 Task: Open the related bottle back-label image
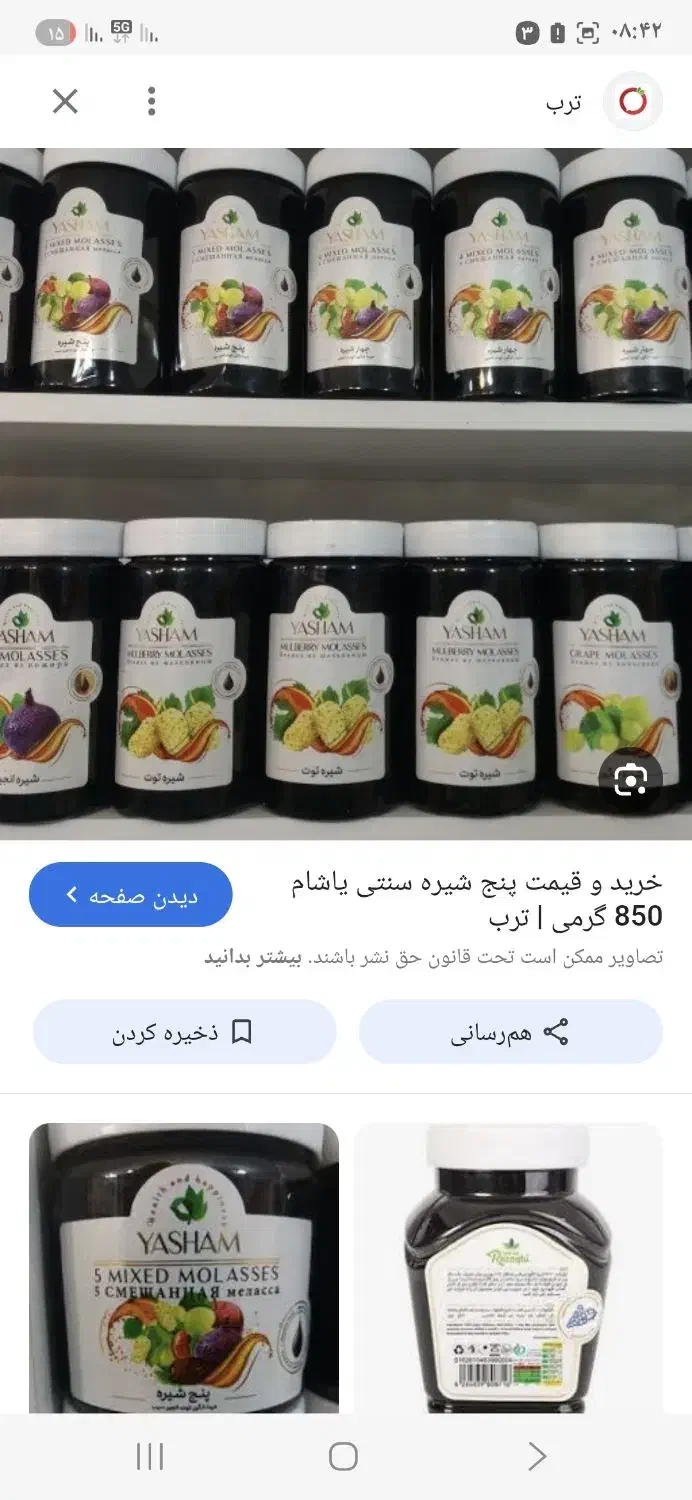click(x=508, y=1267)
